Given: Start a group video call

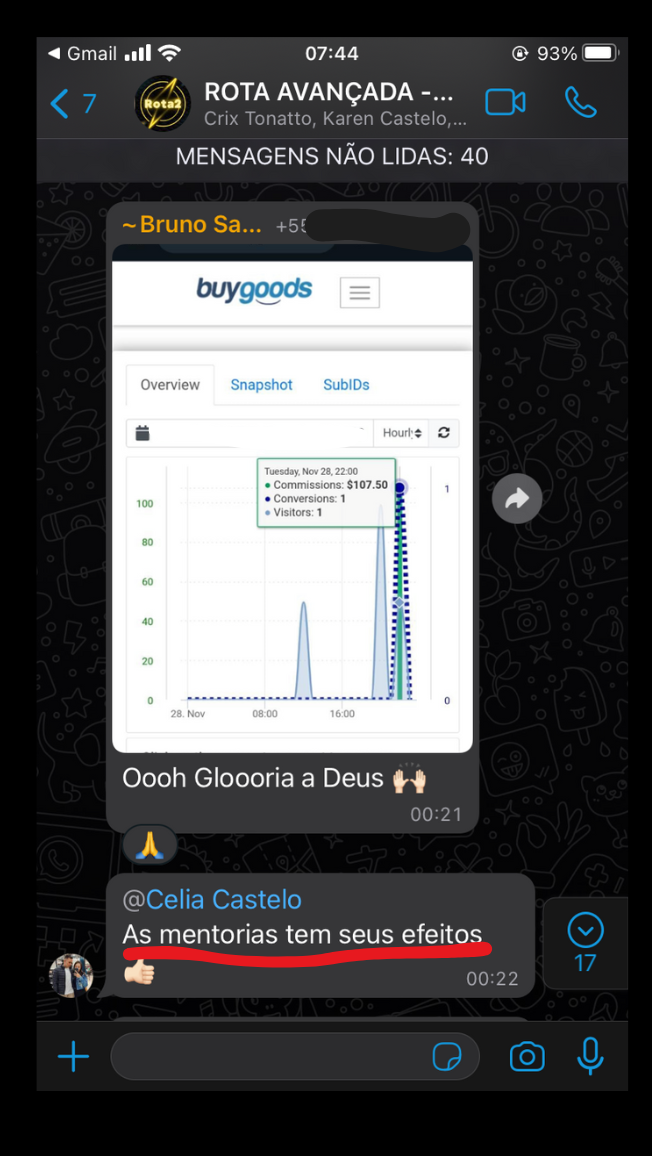Looking at the screenshot, I should pos(505,103).
